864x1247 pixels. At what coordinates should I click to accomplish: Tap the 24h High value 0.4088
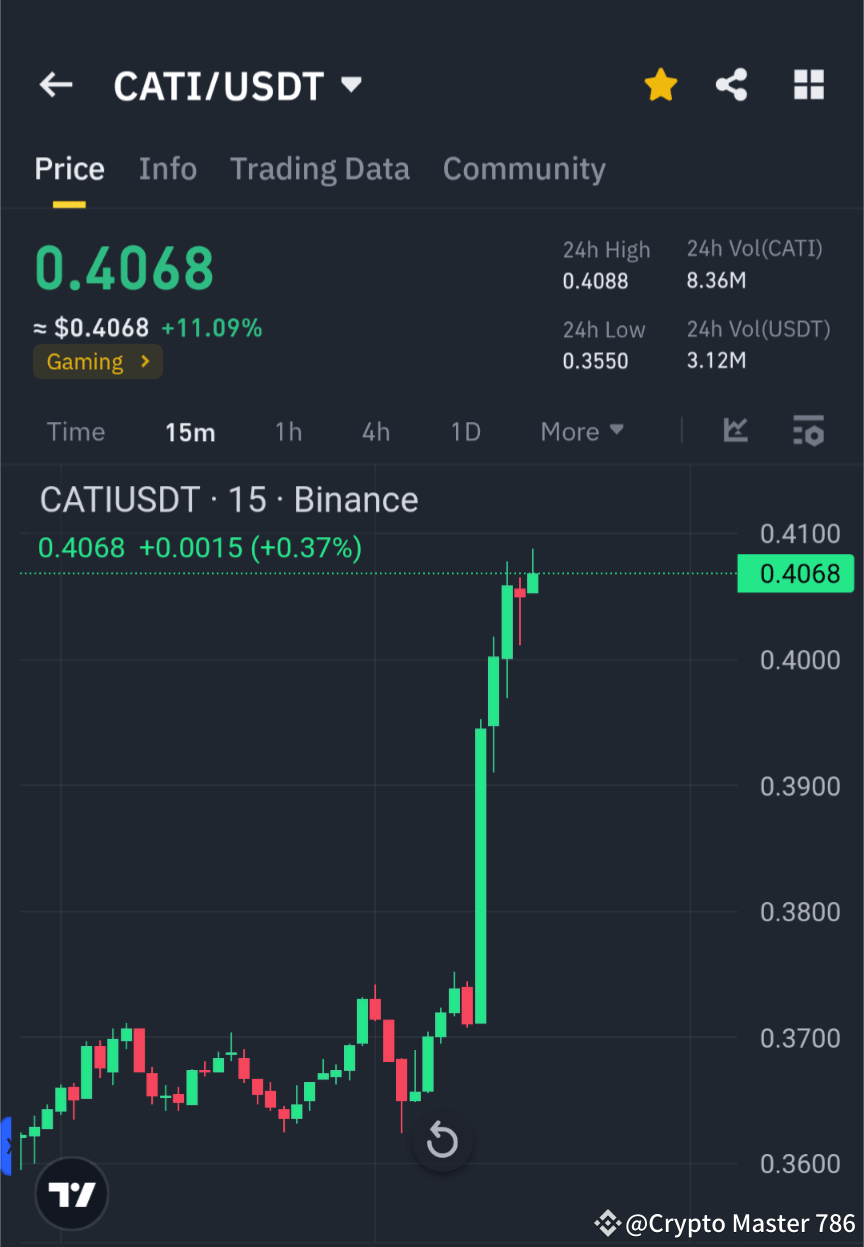point(595,281)
